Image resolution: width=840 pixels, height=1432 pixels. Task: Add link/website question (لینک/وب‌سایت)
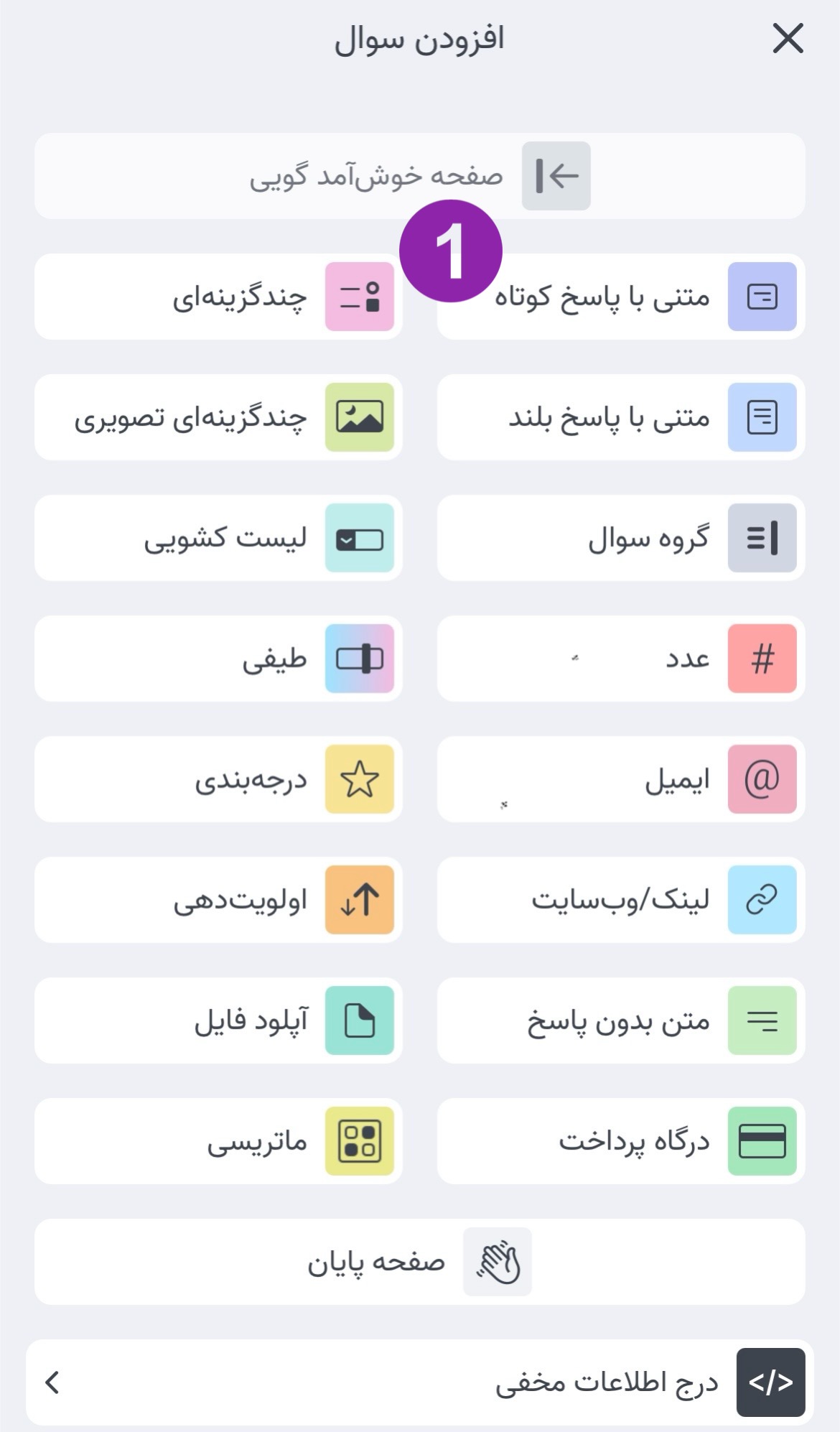pos(621,900)
